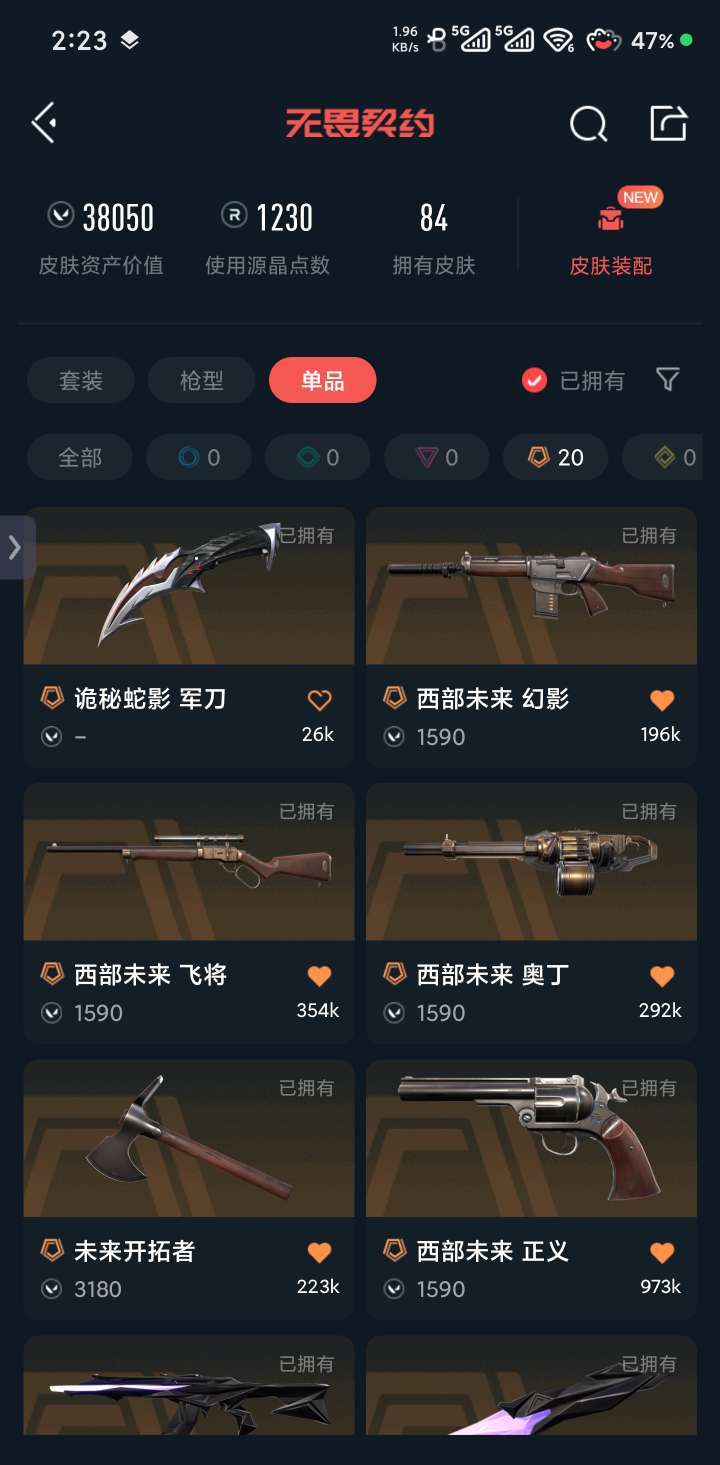Select the orange rarity filter showing 20

point(555,457)
